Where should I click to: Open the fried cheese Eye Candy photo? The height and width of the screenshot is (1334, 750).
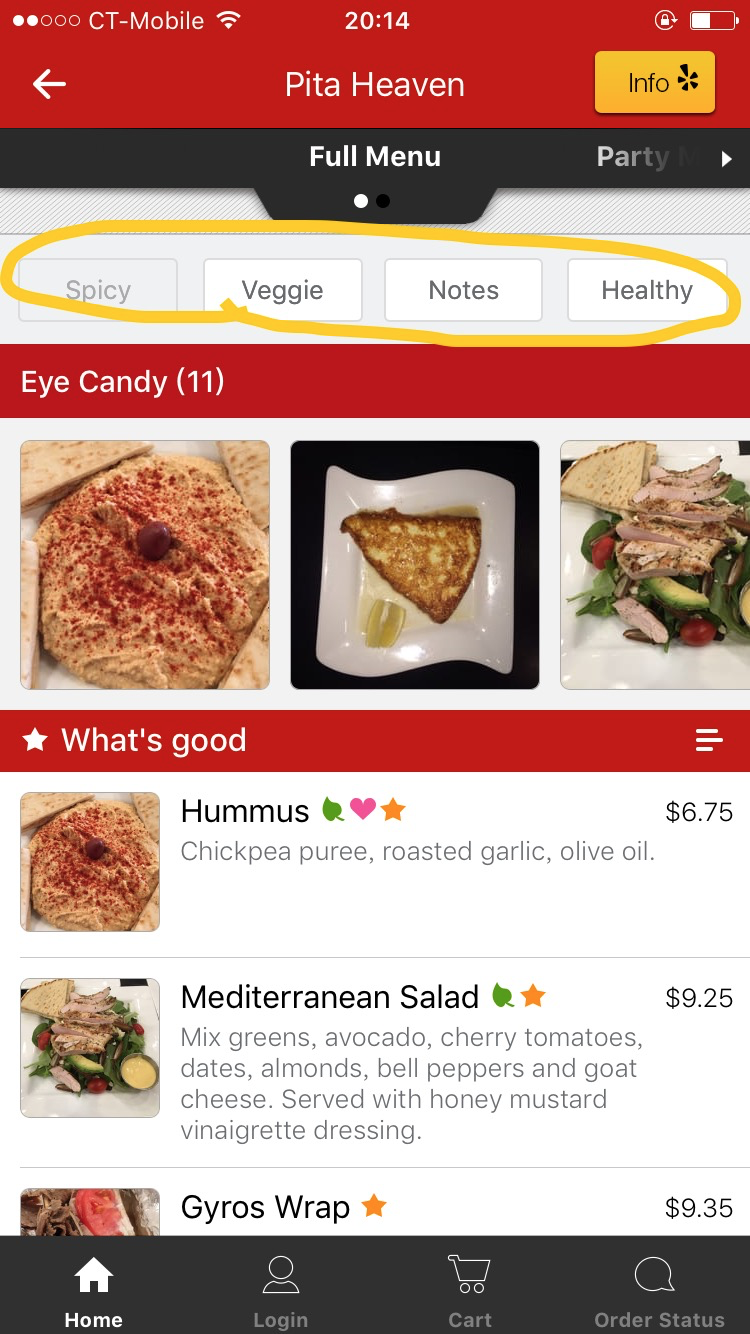tap(415, 565)
